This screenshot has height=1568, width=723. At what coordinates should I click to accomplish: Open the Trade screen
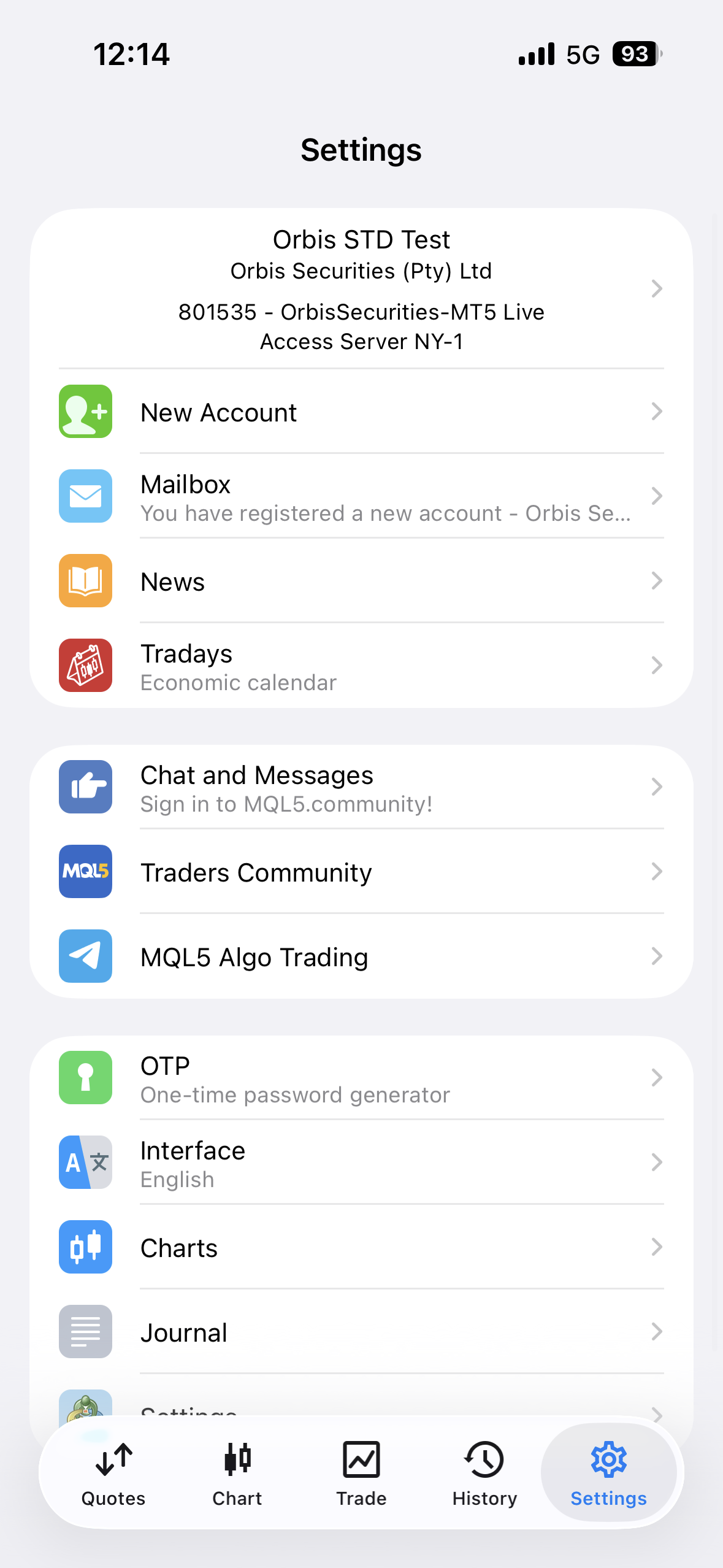pyautogui.click(x=361, y=1472)
